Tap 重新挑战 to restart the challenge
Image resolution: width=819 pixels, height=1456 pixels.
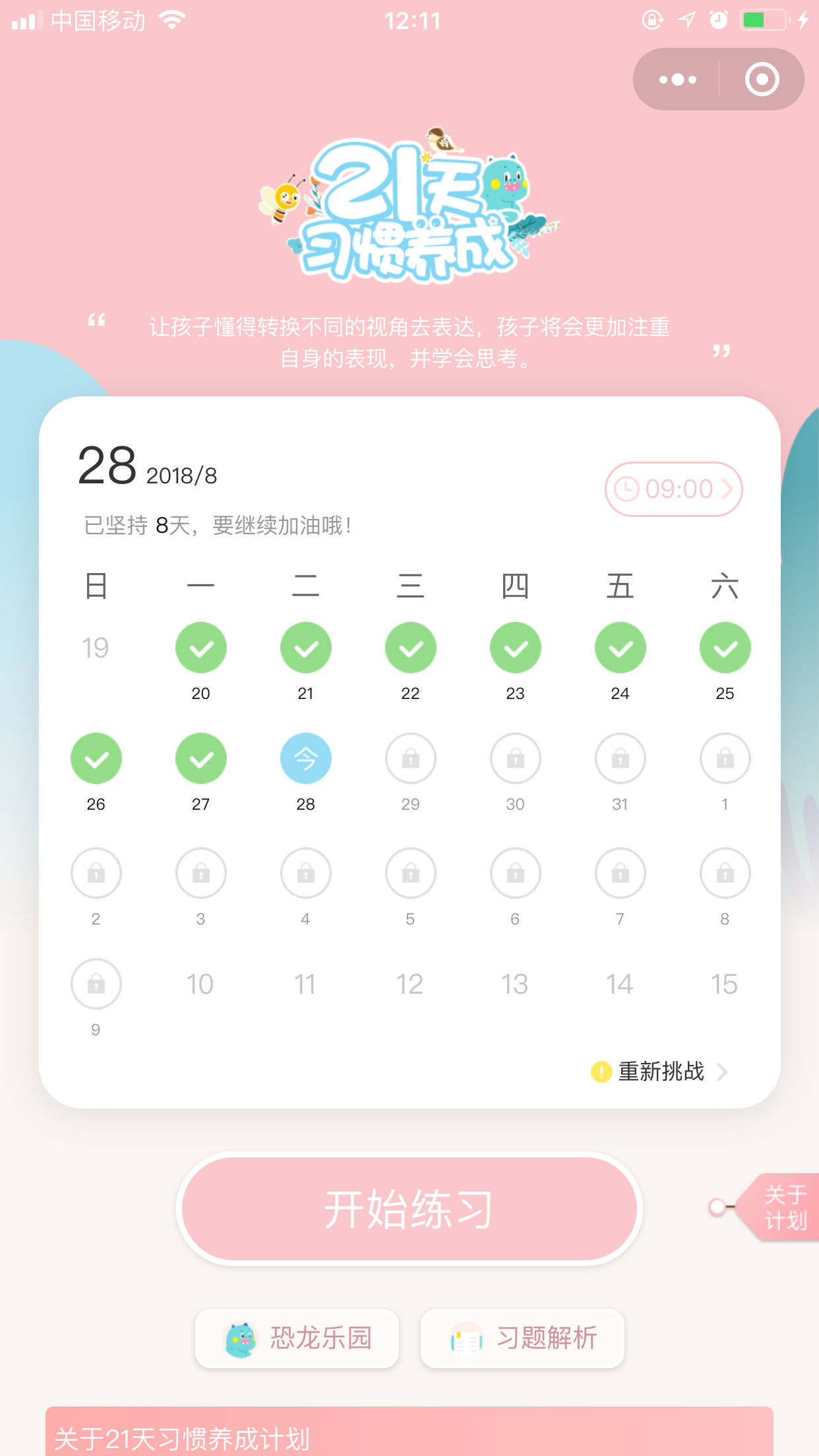660,1072
